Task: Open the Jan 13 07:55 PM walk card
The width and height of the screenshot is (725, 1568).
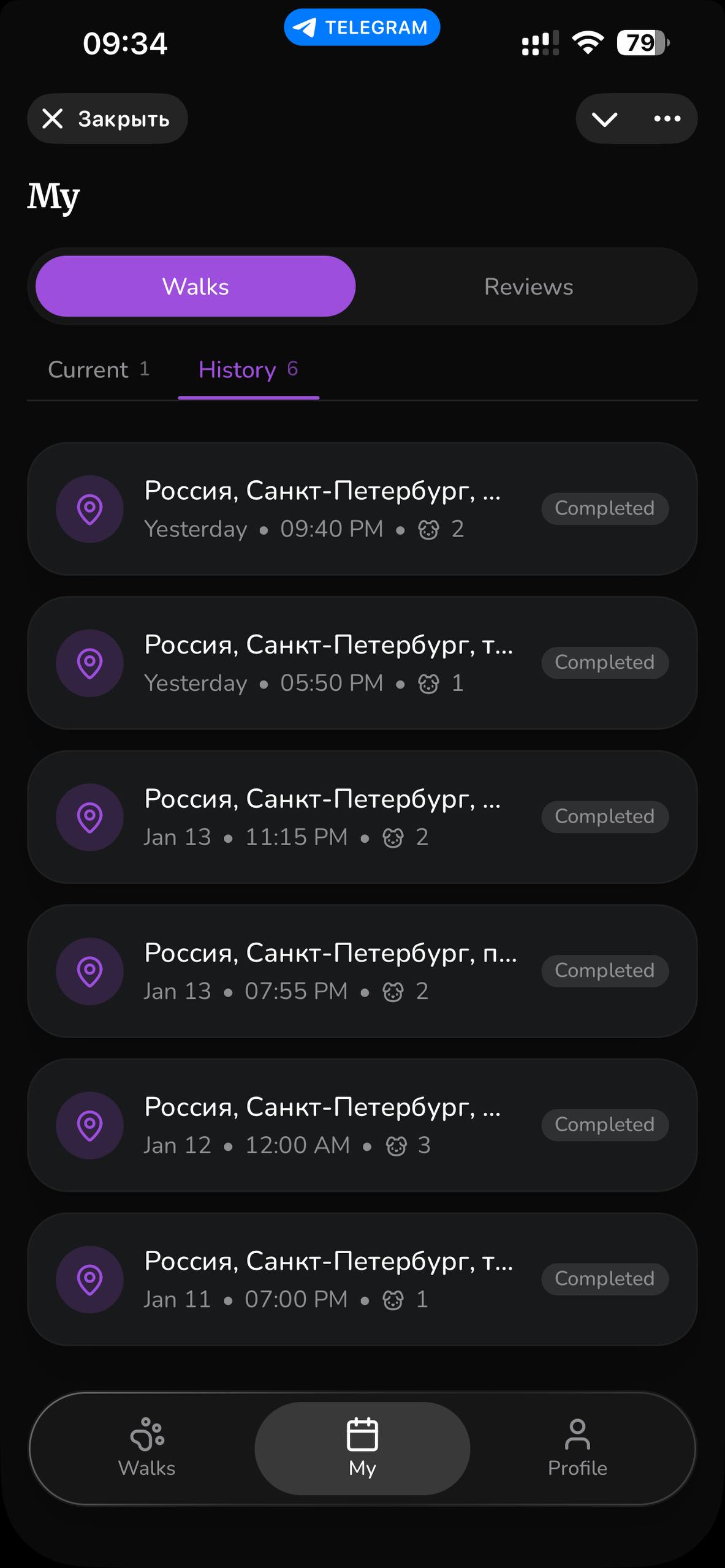Action: pyautogui.click(x=362, y=971)
